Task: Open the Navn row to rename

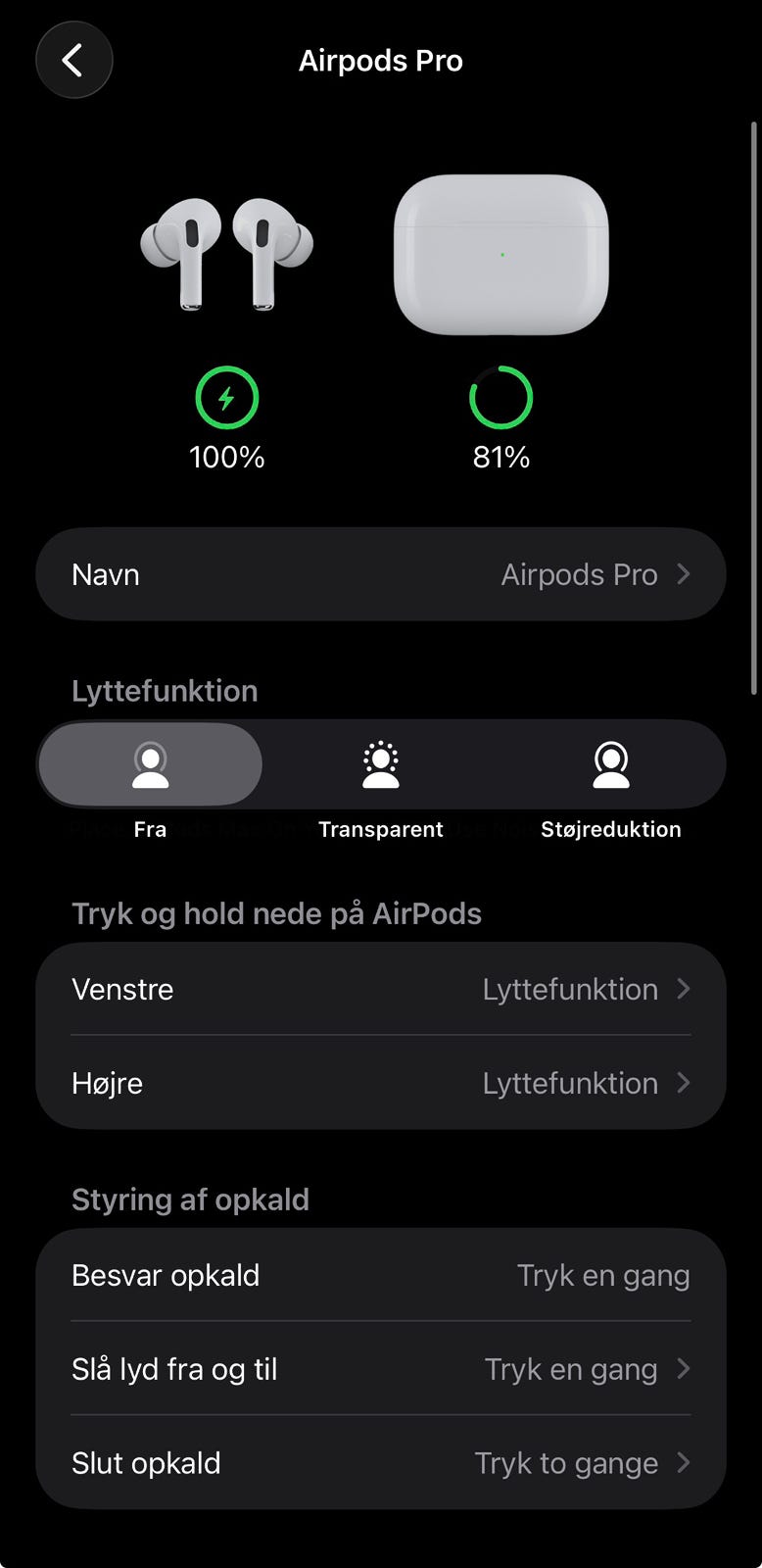Action: tap(380, 574)
